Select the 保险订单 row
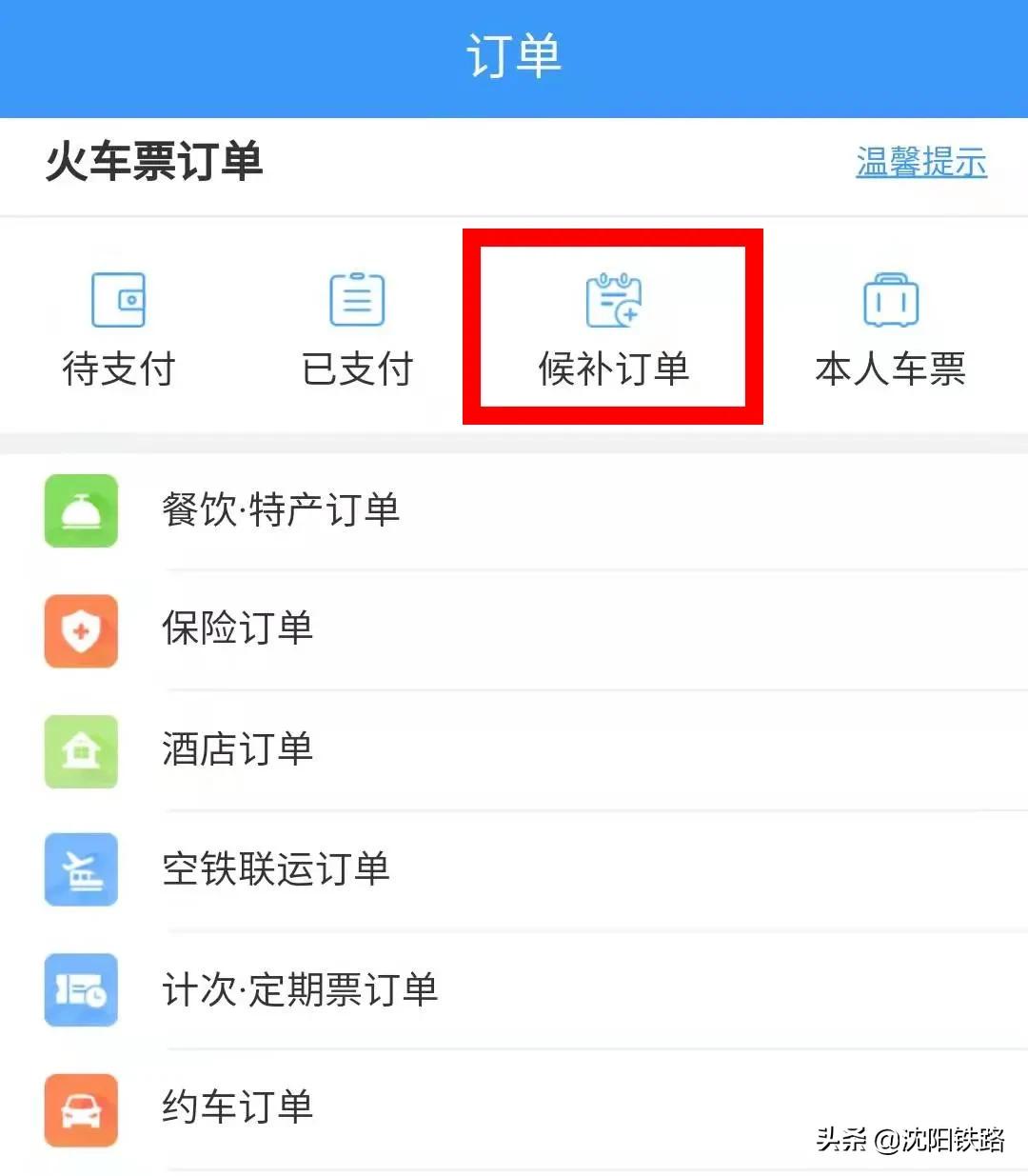Viewport: 1028px width, 1176px height. [x=236, y=631]
